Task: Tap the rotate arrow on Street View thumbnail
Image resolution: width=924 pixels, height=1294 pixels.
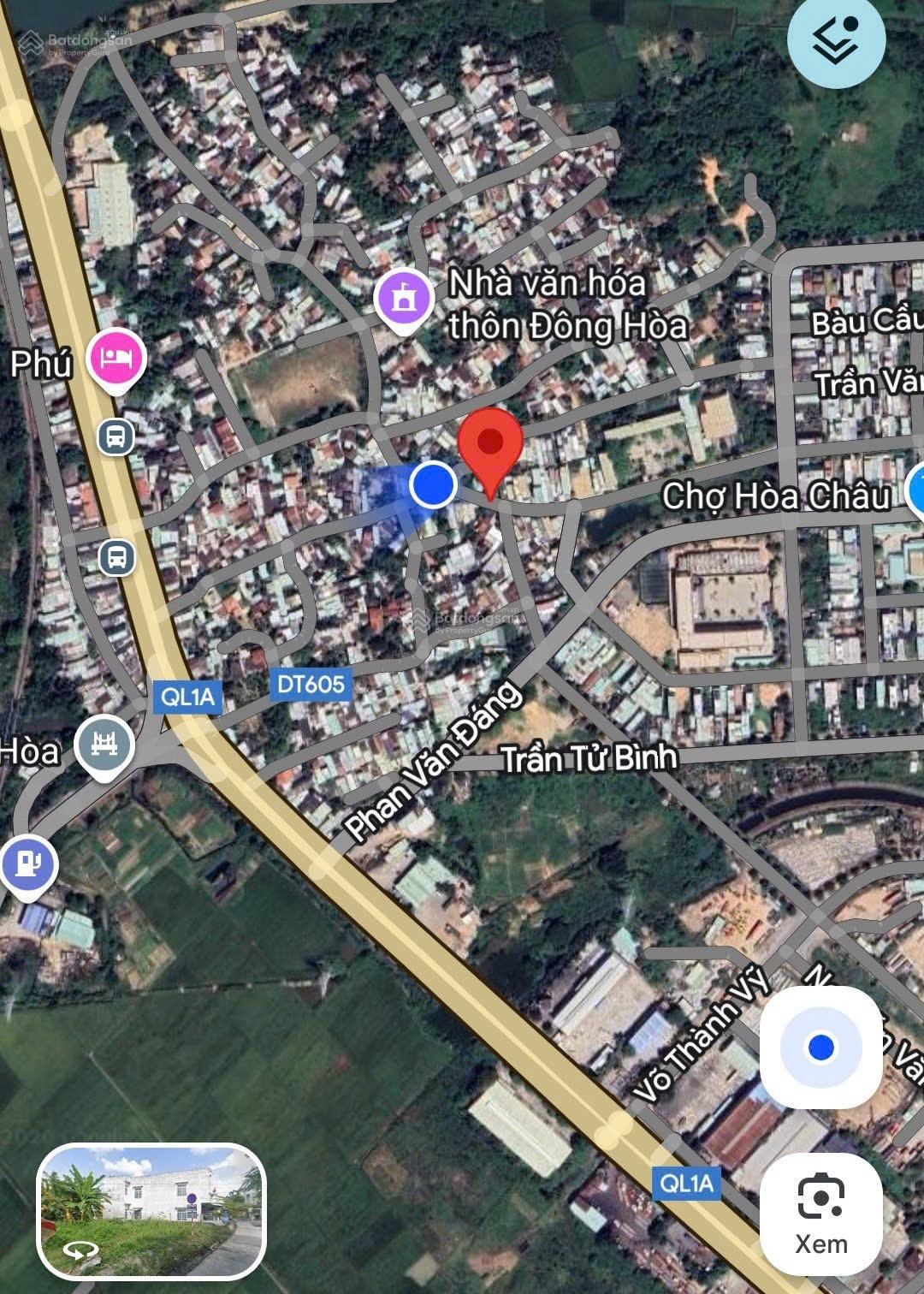Action: coord(79,1251)
